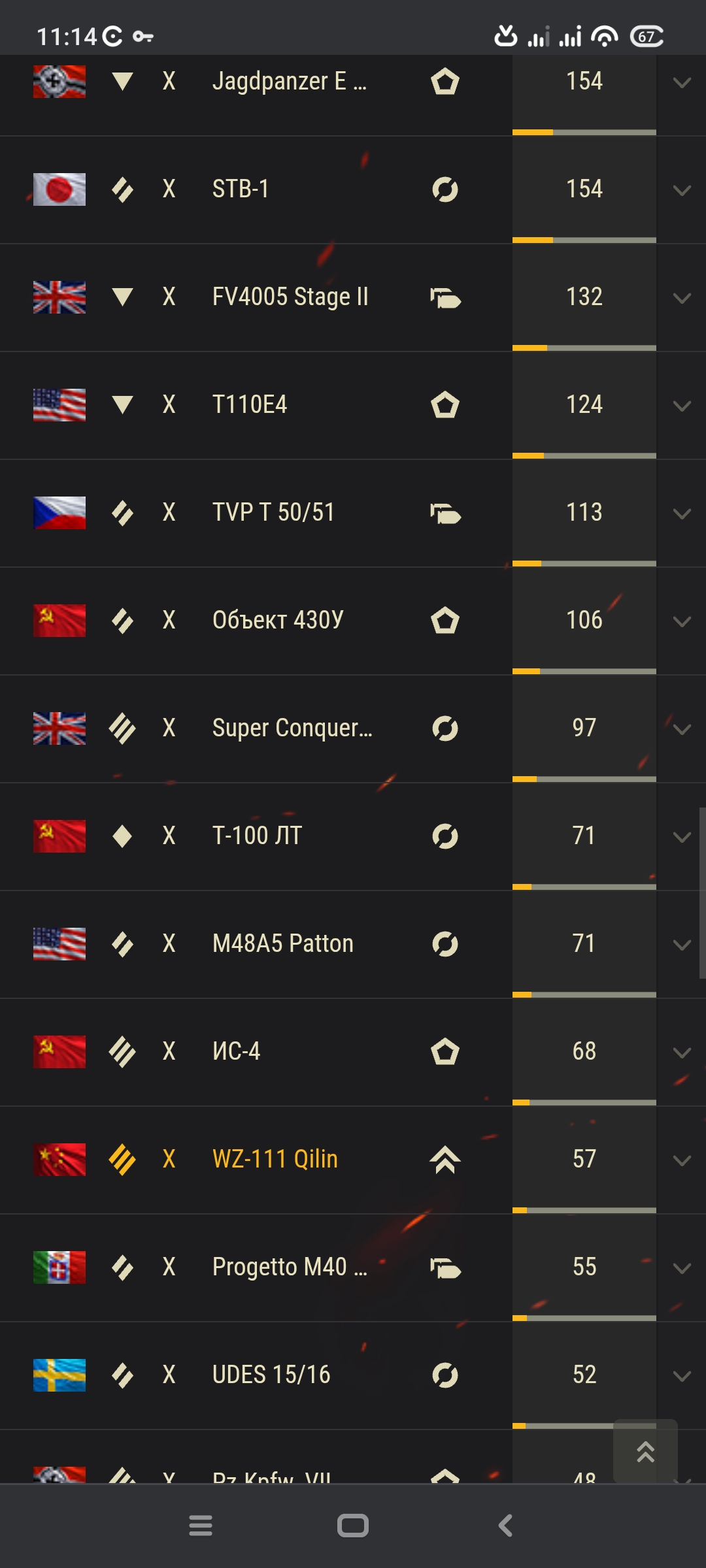Go back using system back button
The width and height of the screenshot is (706, 1568).
tap(505, 1526)
